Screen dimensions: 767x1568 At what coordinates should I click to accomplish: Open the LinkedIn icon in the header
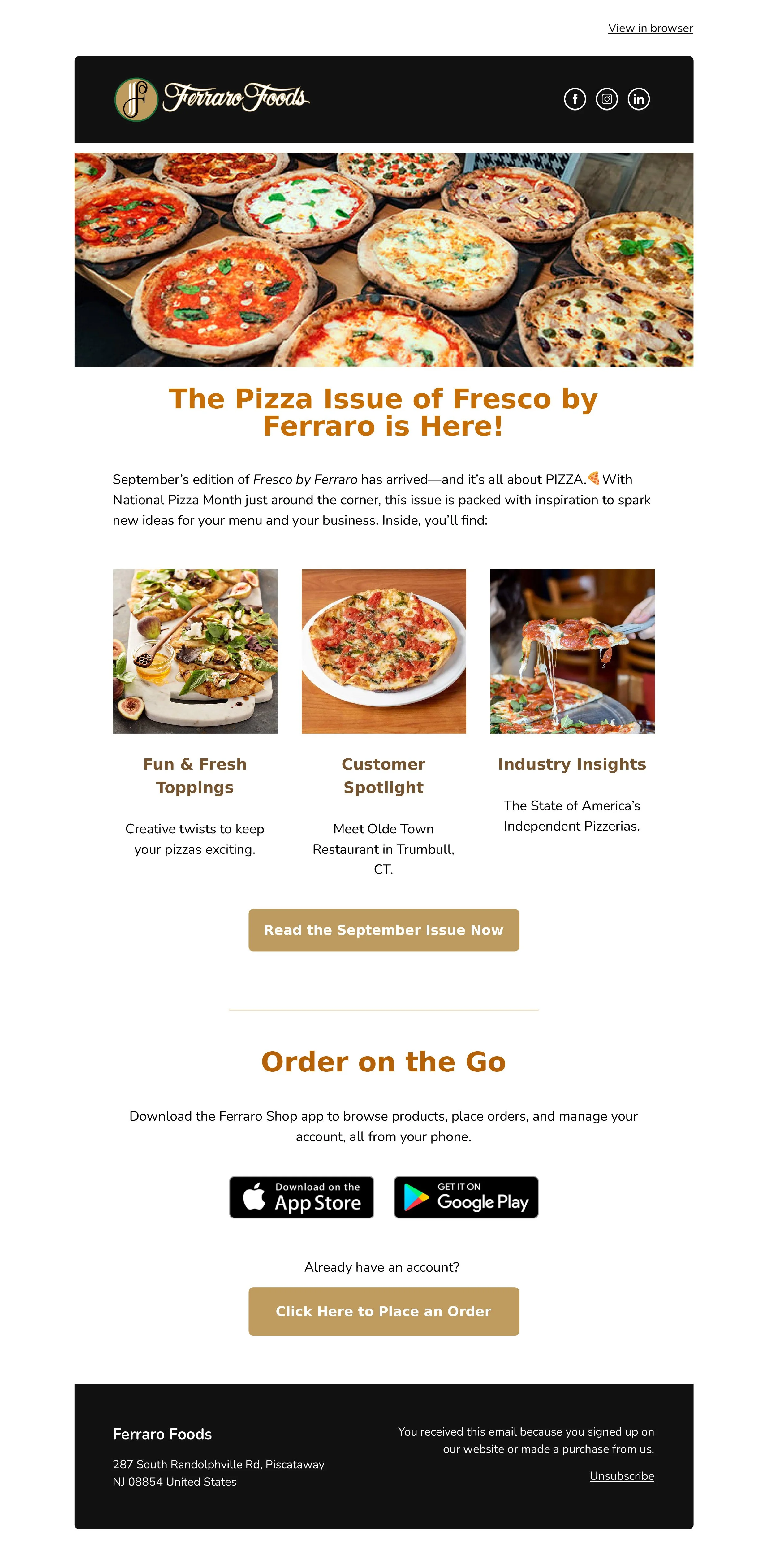click(638, 99)
